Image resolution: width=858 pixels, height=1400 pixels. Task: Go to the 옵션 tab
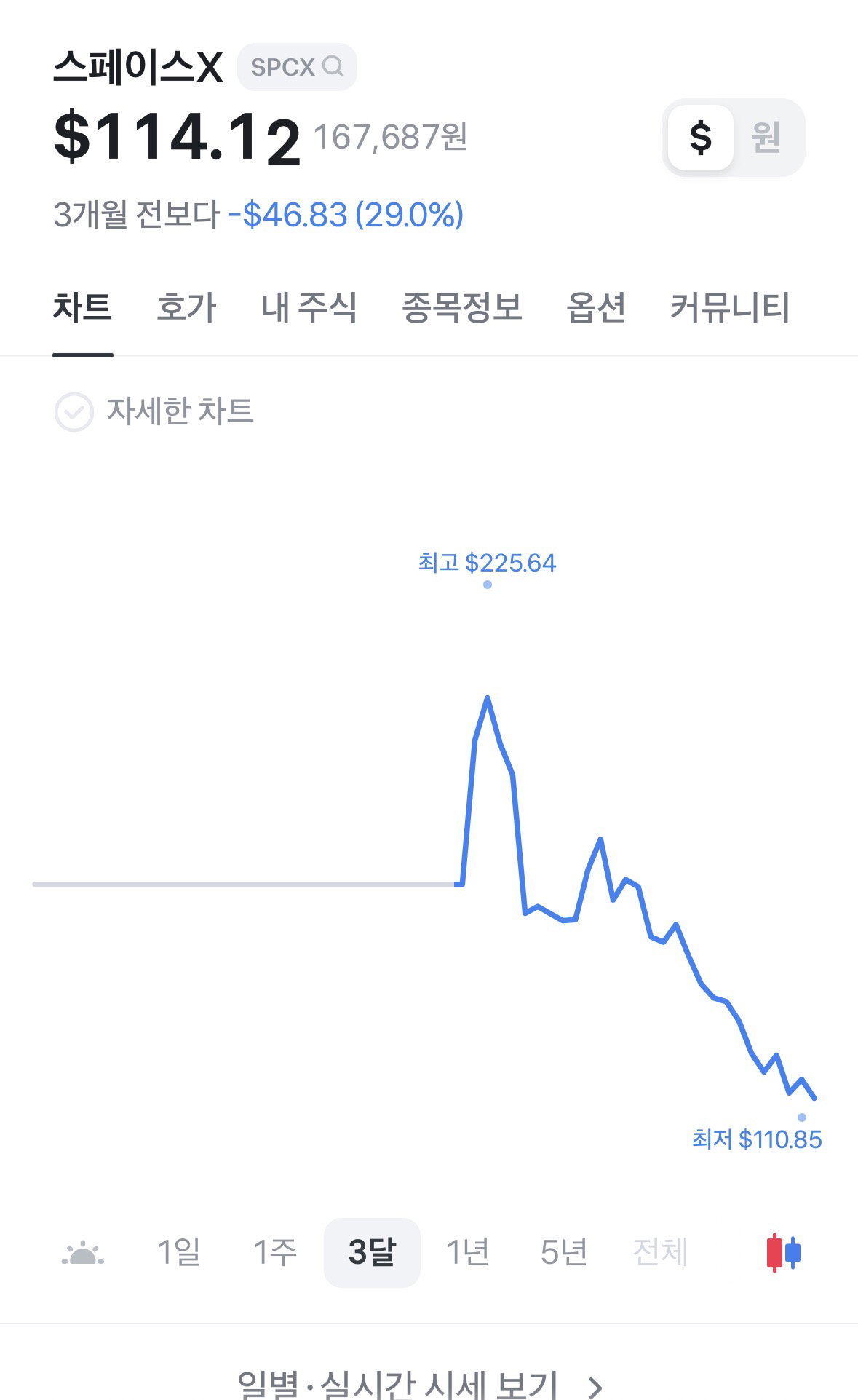click(x=596, y=307)
